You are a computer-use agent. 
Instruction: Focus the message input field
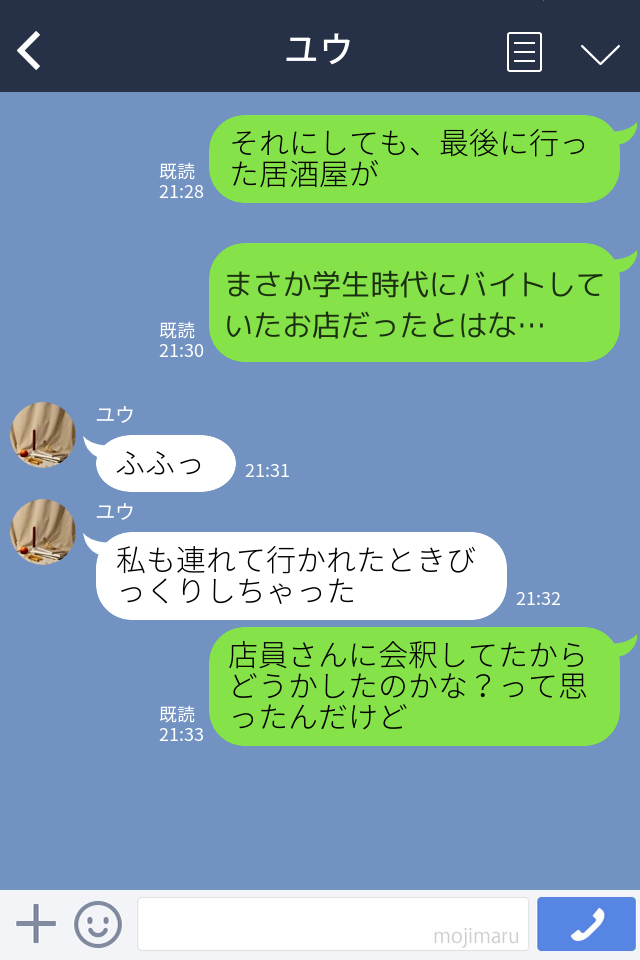(x=332, y=924)
